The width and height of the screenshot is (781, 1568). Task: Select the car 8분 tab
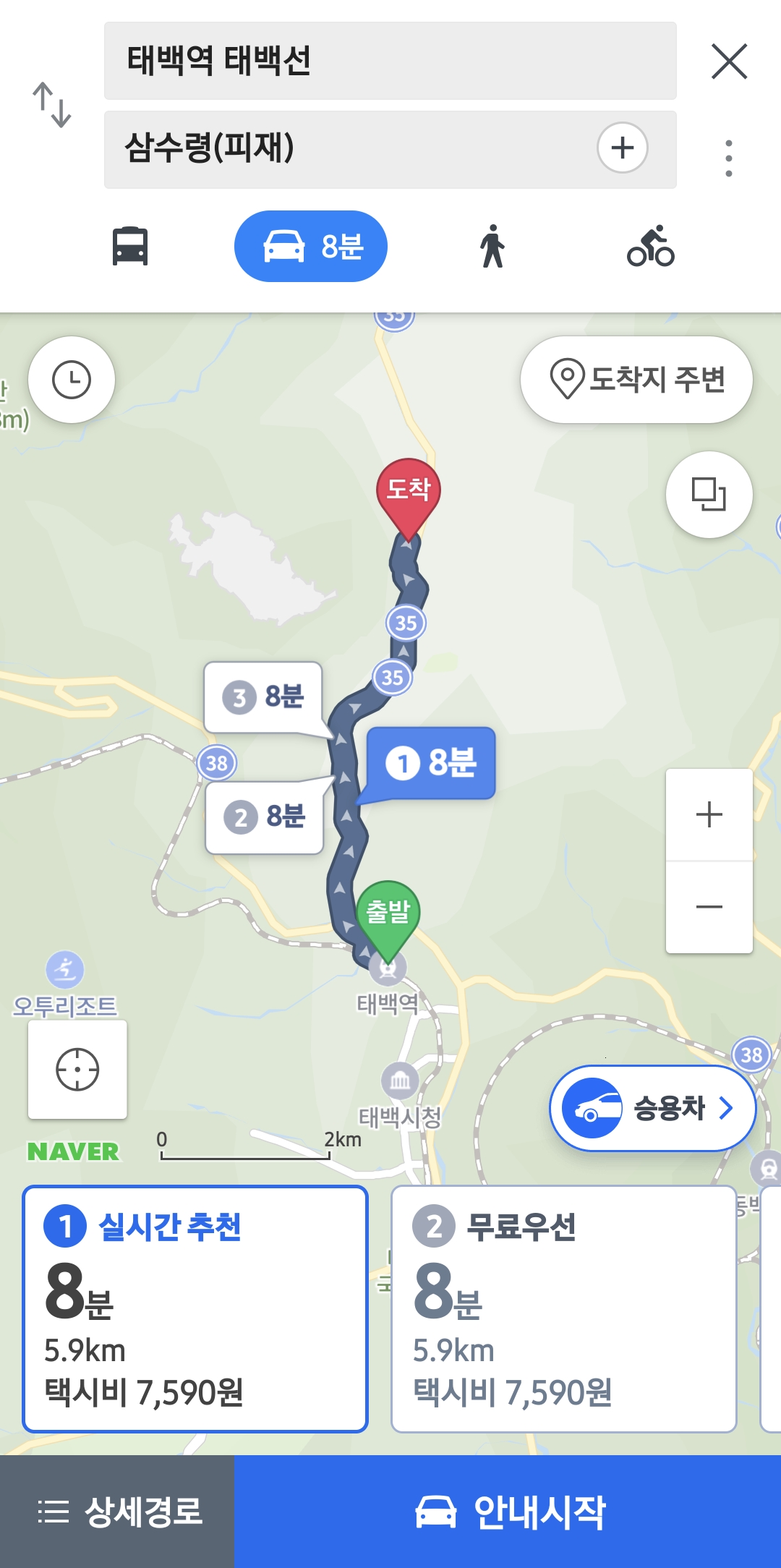(311, 247)
